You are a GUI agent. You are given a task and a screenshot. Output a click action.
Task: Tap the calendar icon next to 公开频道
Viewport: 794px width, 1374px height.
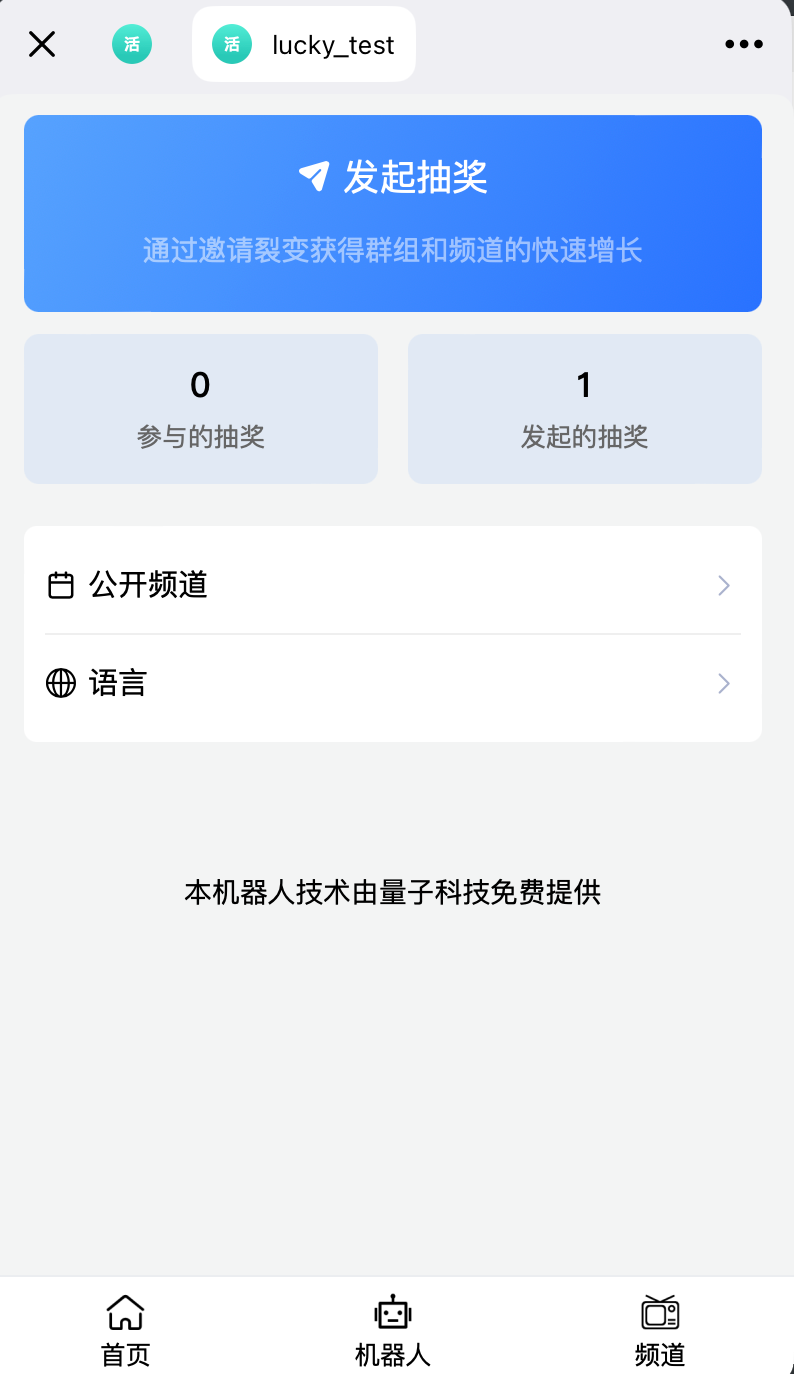[x=61, y=585]
